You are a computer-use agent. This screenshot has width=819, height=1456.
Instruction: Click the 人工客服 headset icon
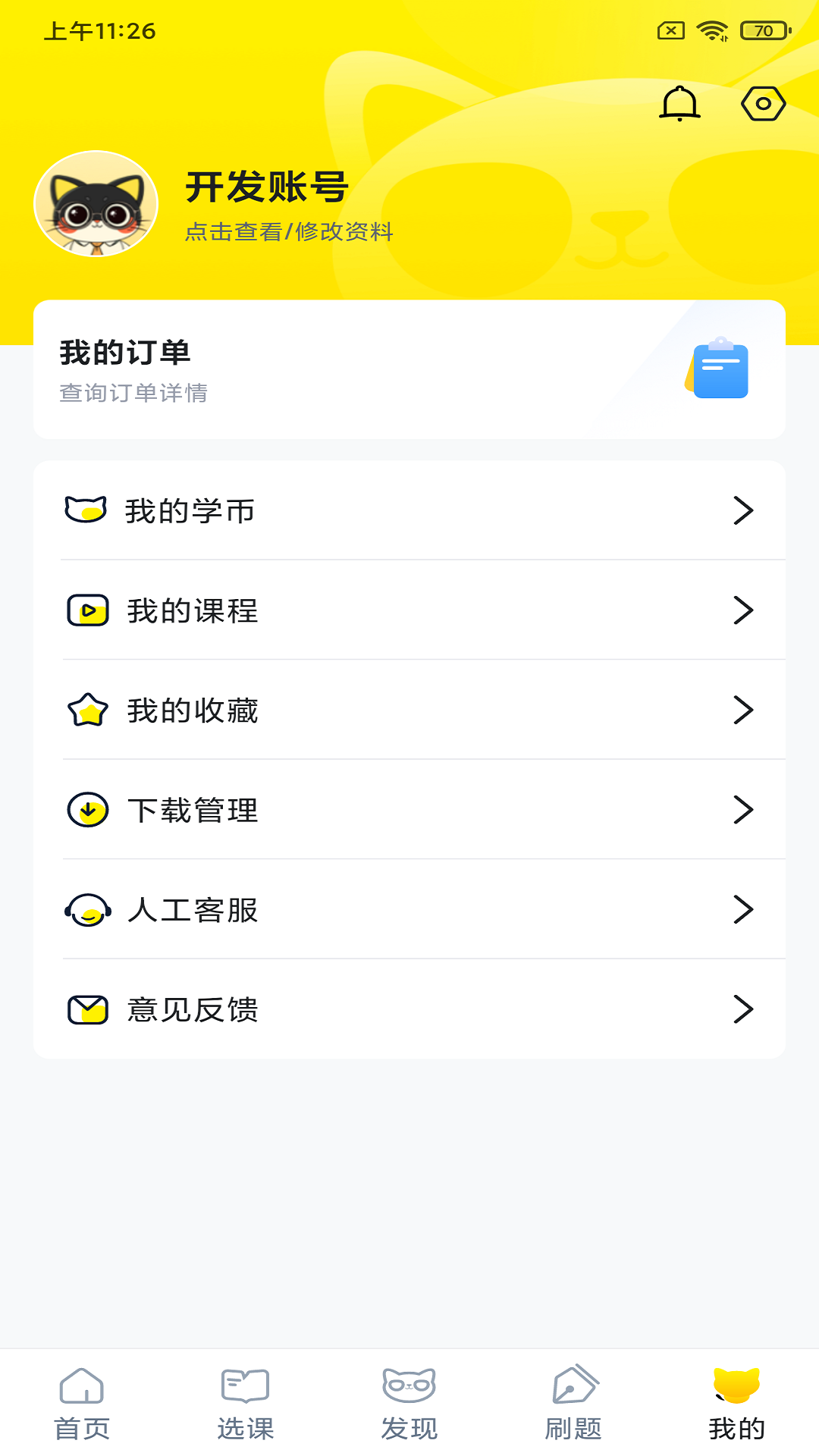point(87,910)
